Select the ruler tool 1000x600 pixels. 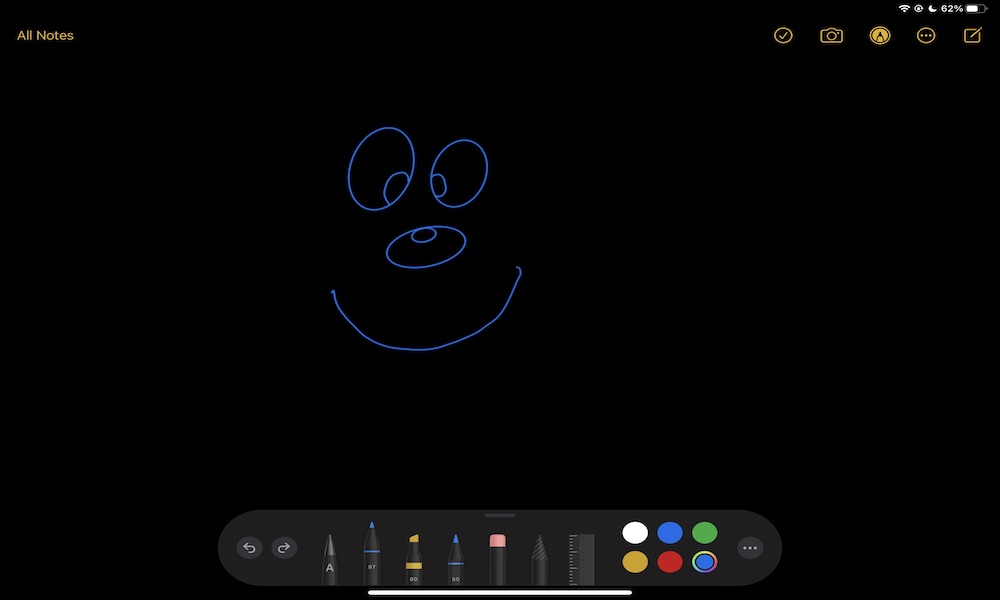coord(581,560)
